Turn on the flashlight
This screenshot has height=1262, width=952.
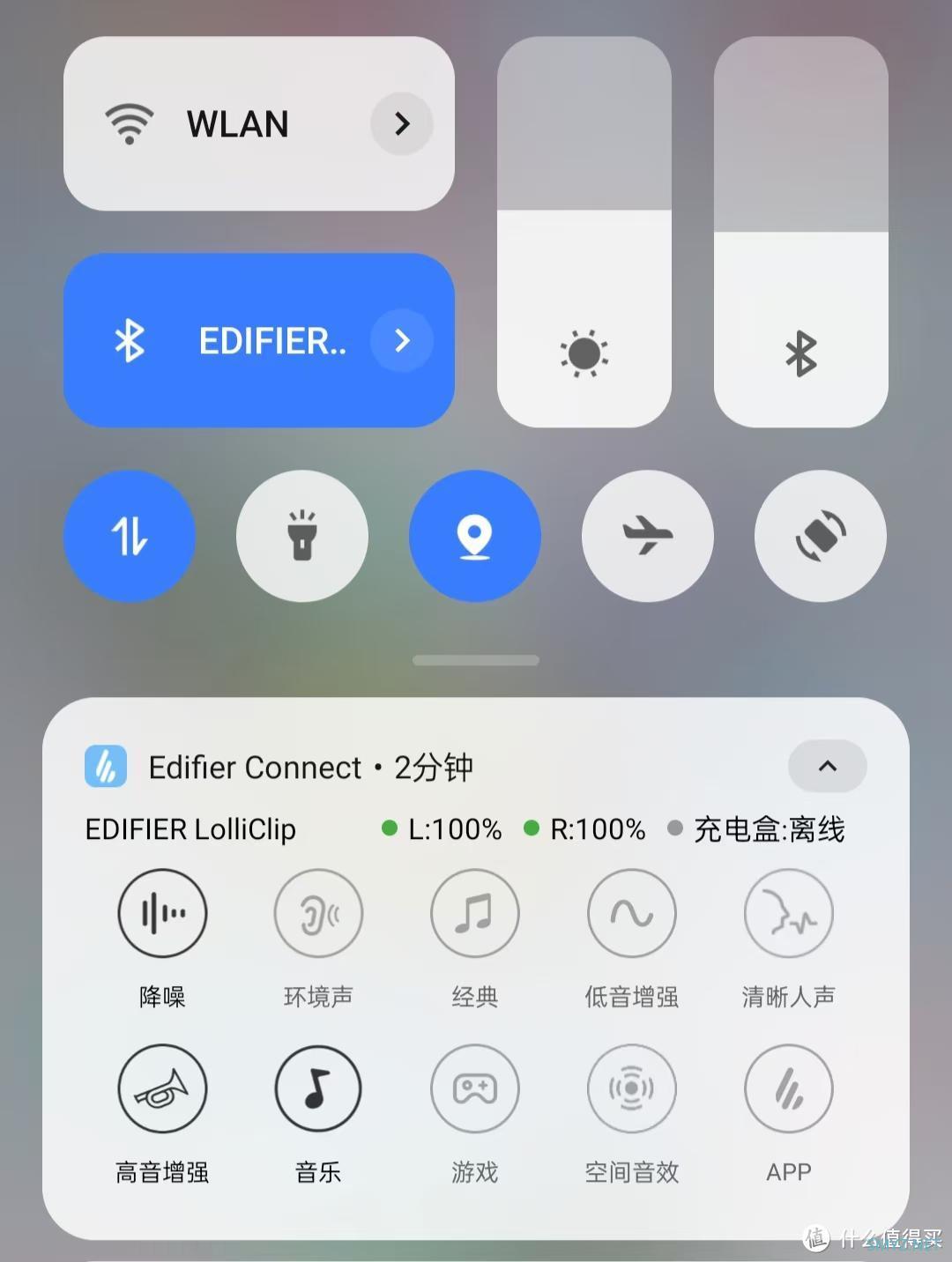tap(302, 536)
